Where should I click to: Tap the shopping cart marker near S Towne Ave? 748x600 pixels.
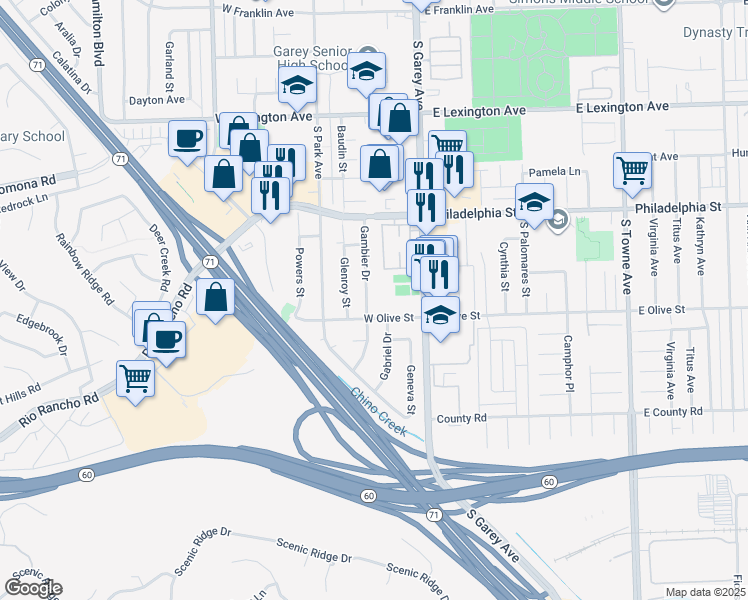(x=632, y=171)
